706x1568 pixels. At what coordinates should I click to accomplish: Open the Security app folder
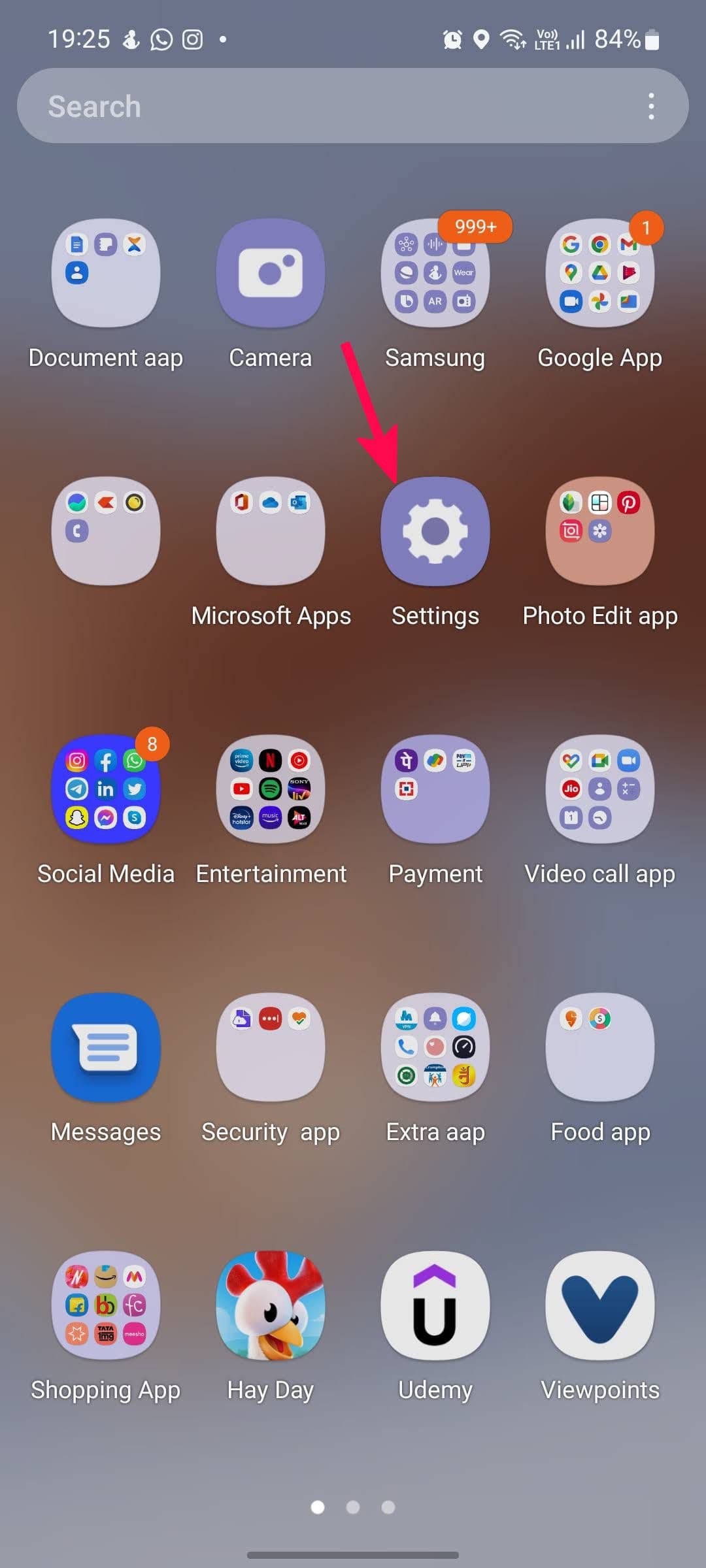click(271, 1047)
